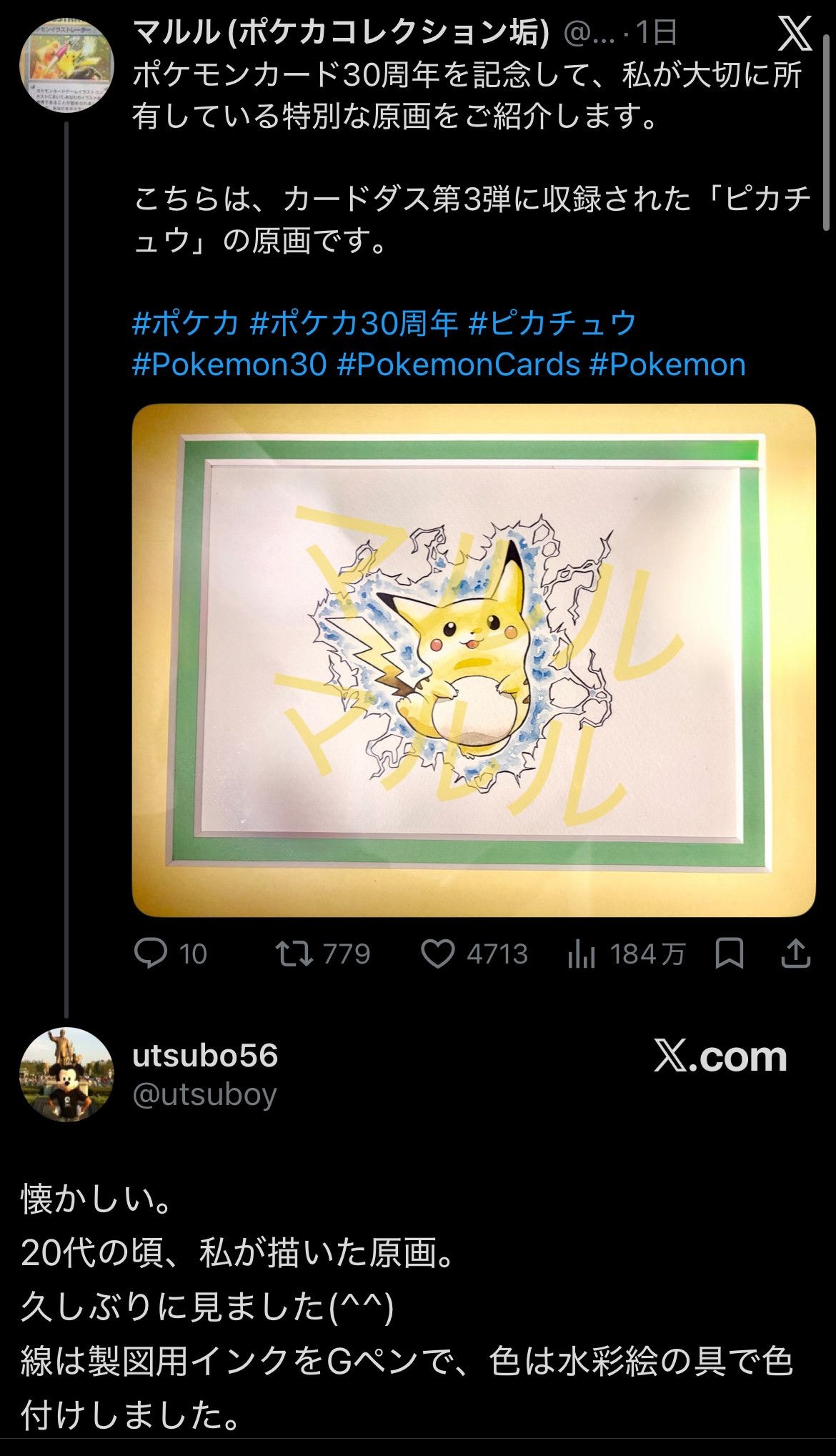Image resolution: width=836 pixels, height=1456 pixels.
Task: Open the #ポケカ hashtag
Action: [x=186, y=323]
